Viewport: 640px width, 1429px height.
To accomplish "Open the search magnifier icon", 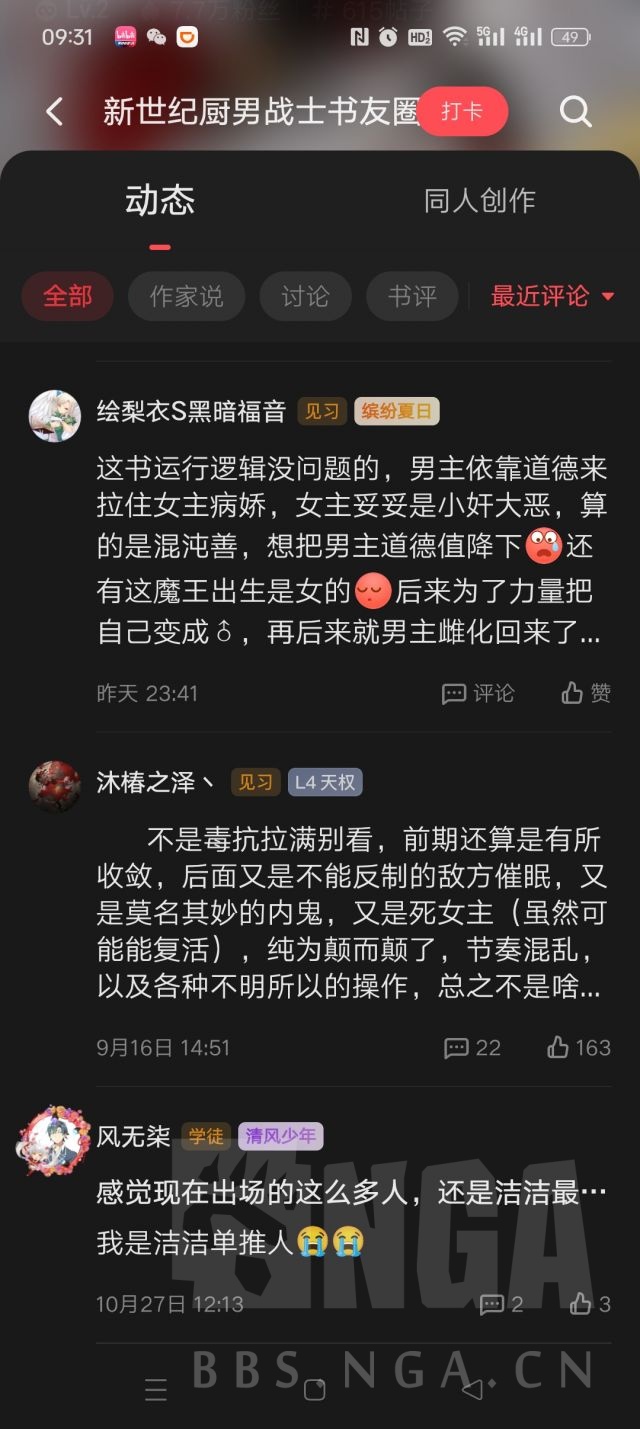I will click(x=576, y=111).
